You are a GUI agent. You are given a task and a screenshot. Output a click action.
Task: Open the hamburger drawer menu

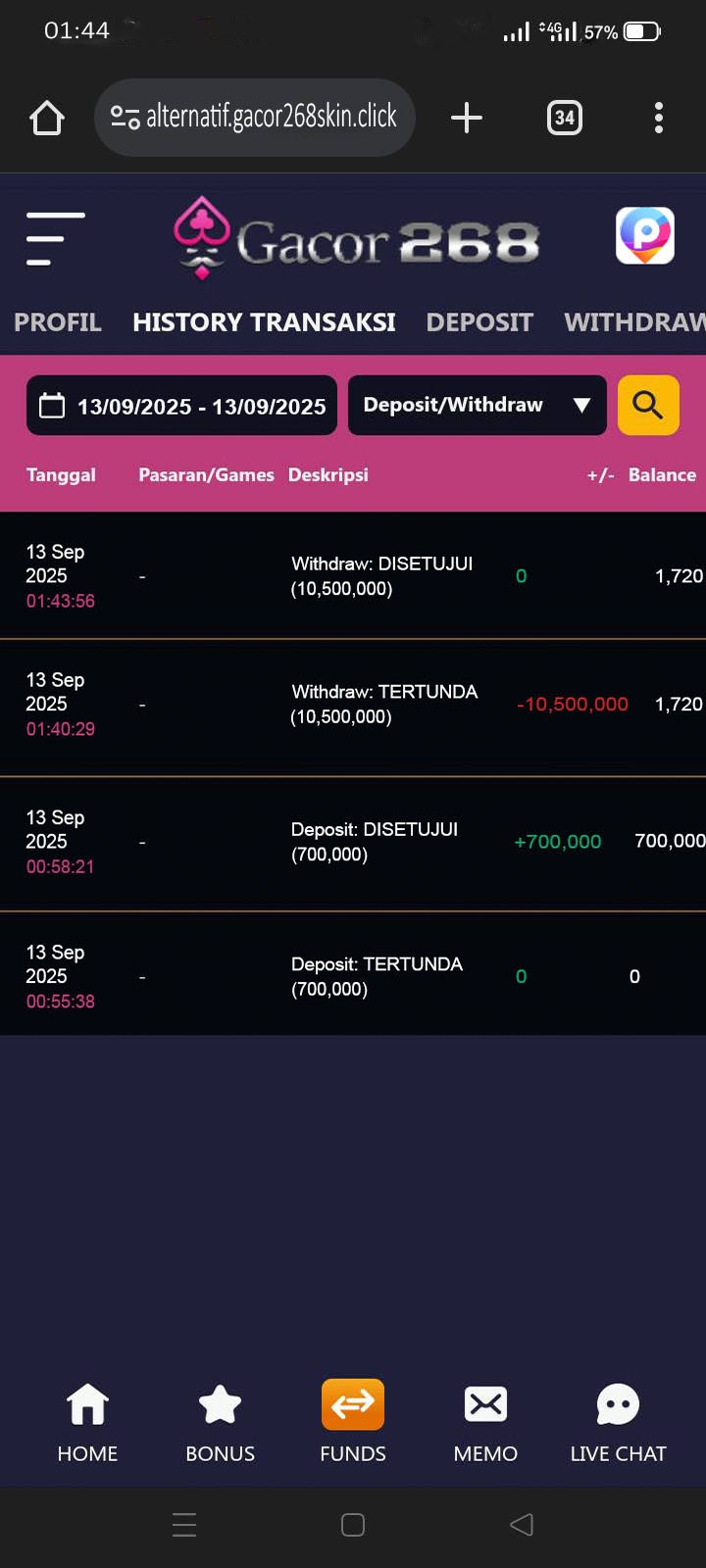tap(55, 238)
